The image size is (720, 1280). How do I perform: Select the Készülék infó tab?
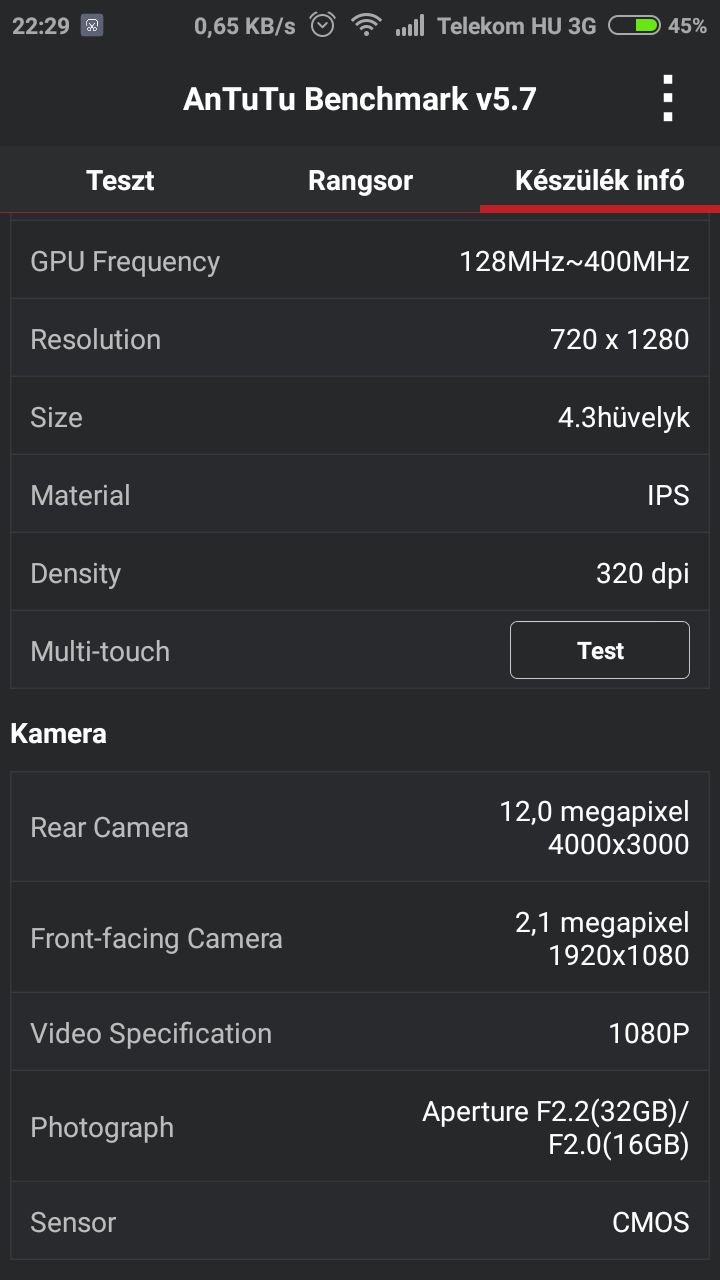pos(600,181)
